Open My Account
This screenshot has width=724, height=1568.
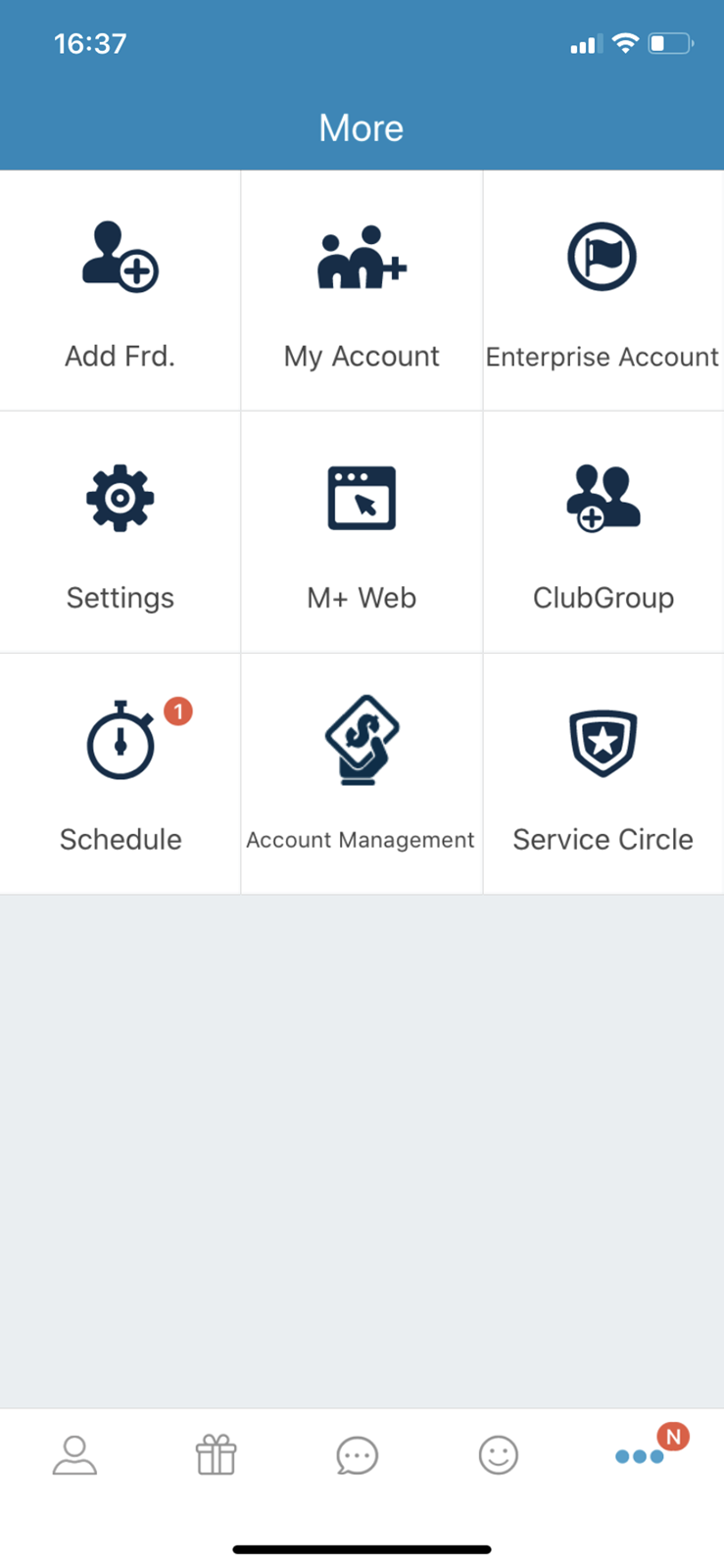pos(362,291)
